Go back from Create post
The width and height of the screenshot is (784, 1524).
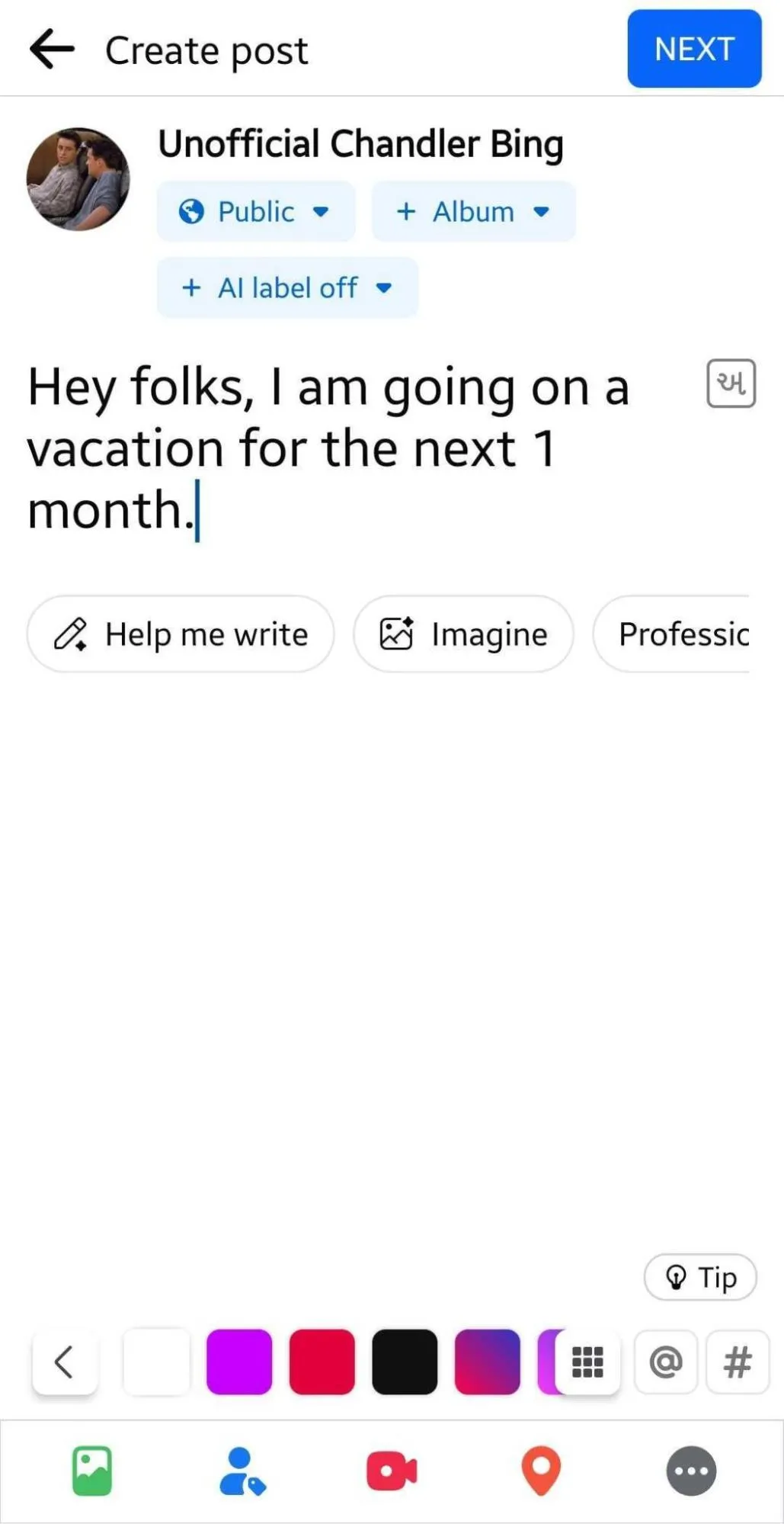point(52,50)
